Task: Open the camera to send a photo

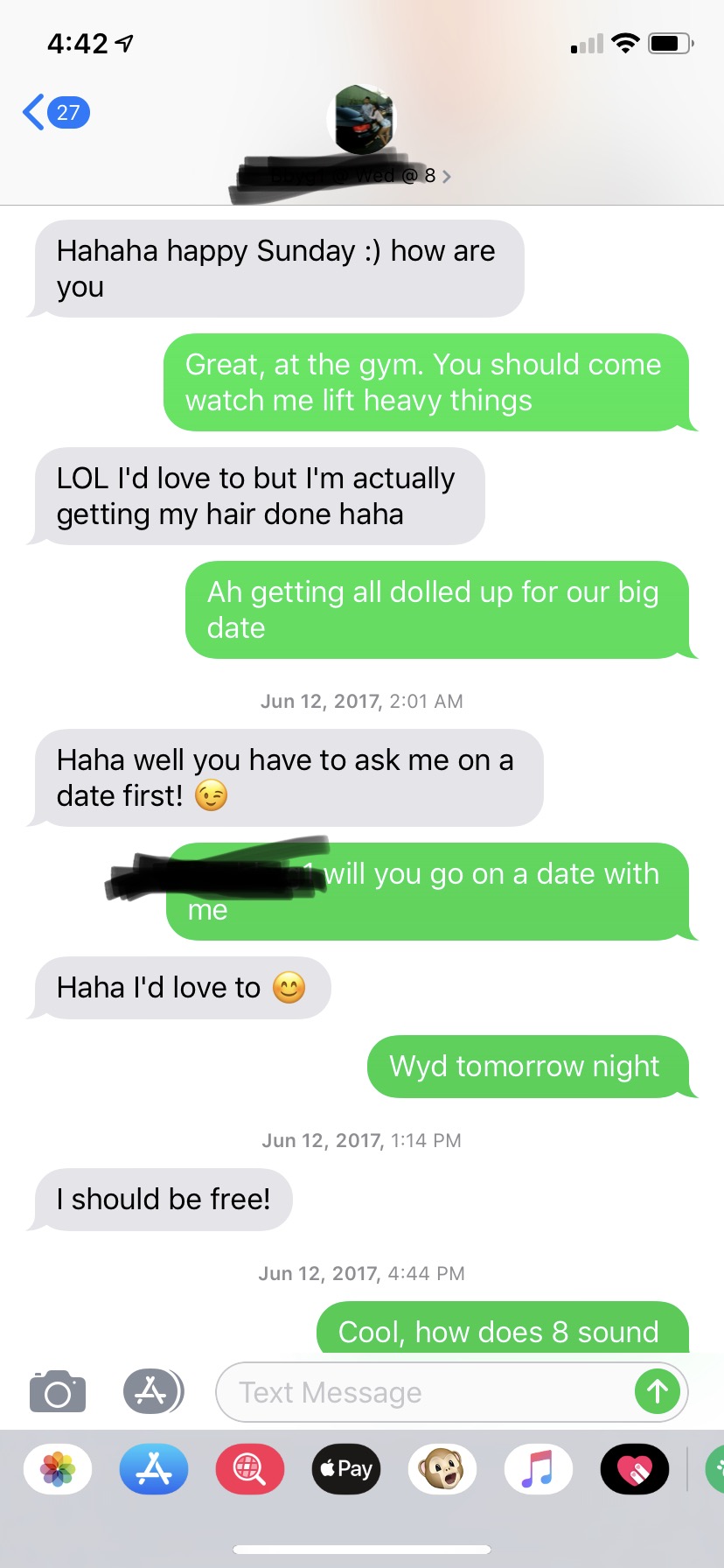Action: point(58,1391)
